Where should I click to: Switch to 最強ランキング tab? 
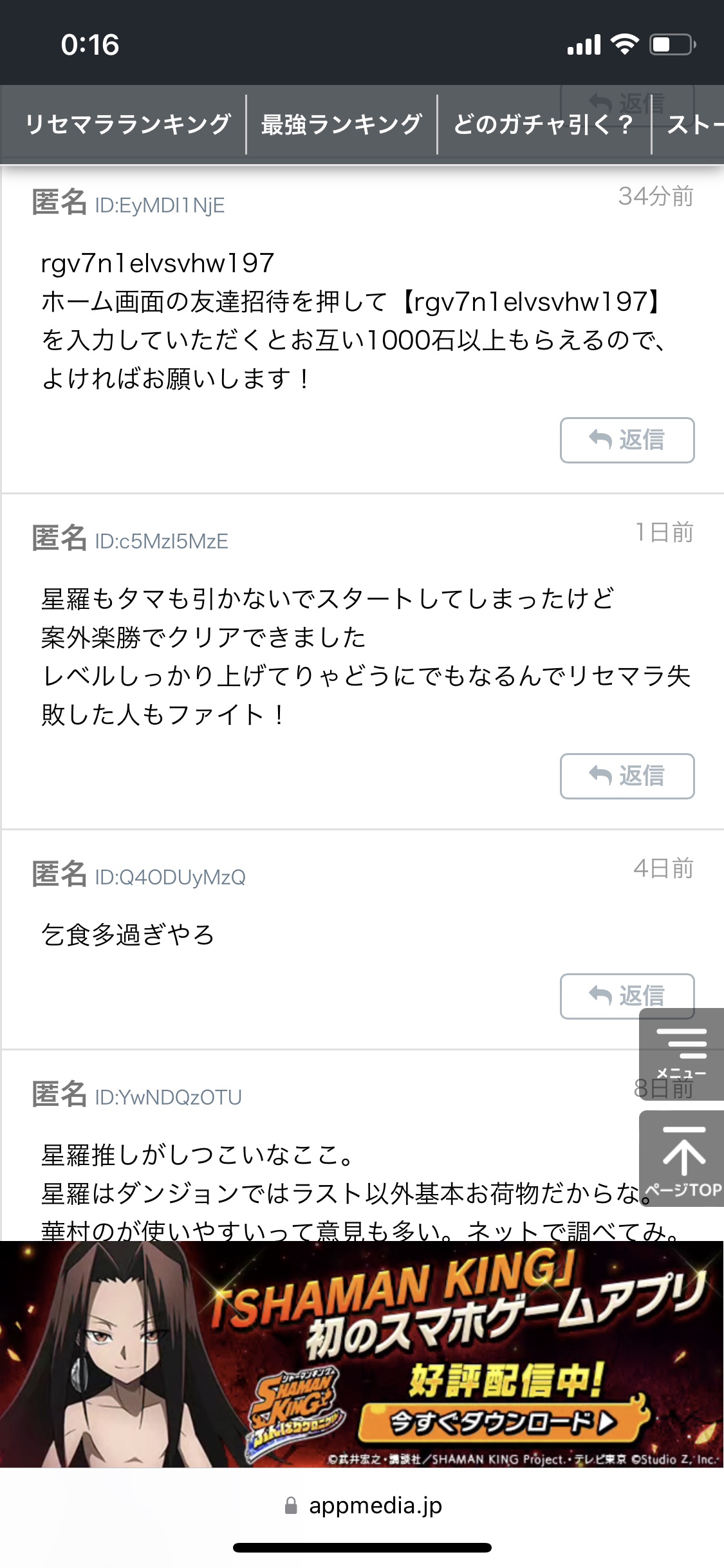pyautogui.click(x=341, y=124)
